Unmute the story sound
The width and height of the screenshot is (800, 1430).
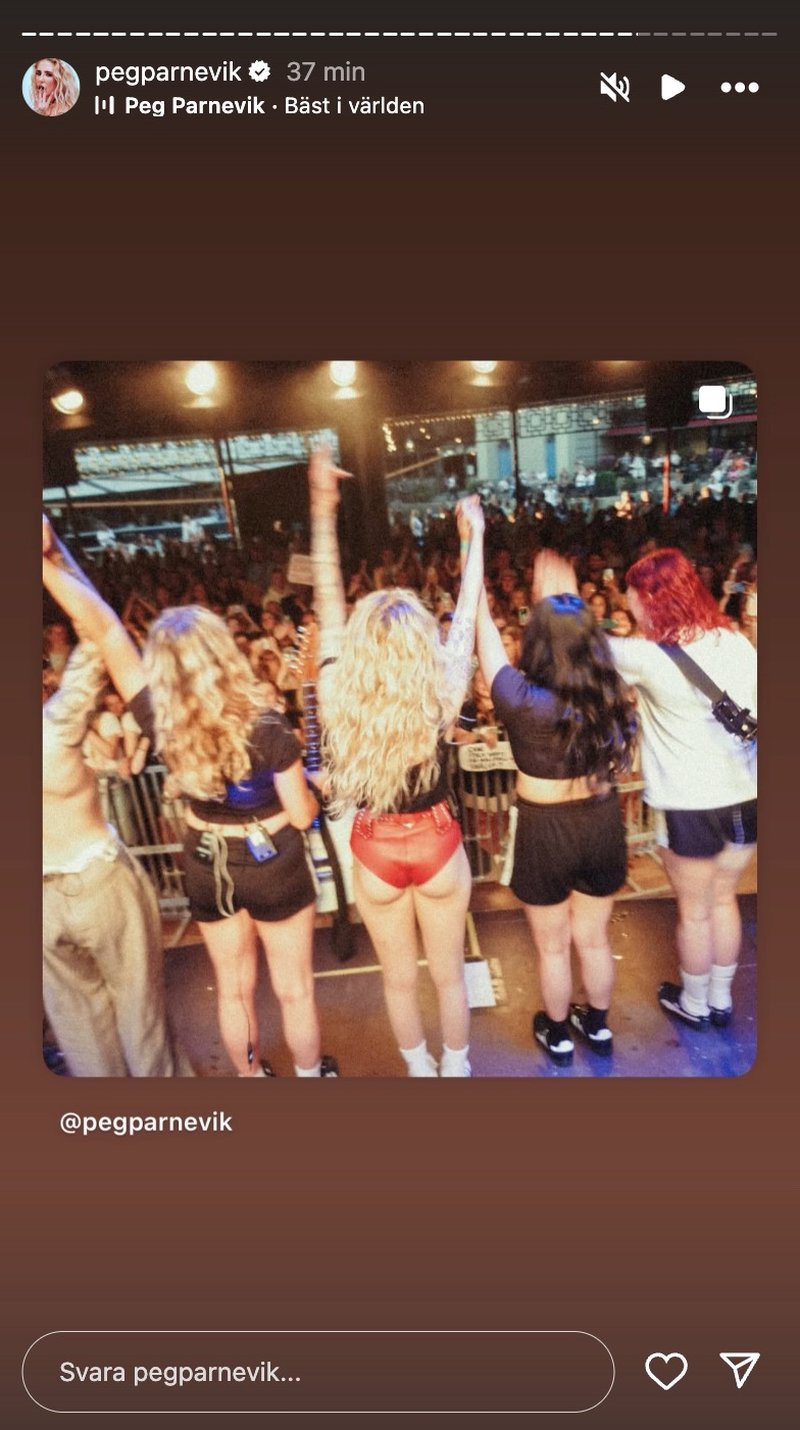click(x=614, y=87)
